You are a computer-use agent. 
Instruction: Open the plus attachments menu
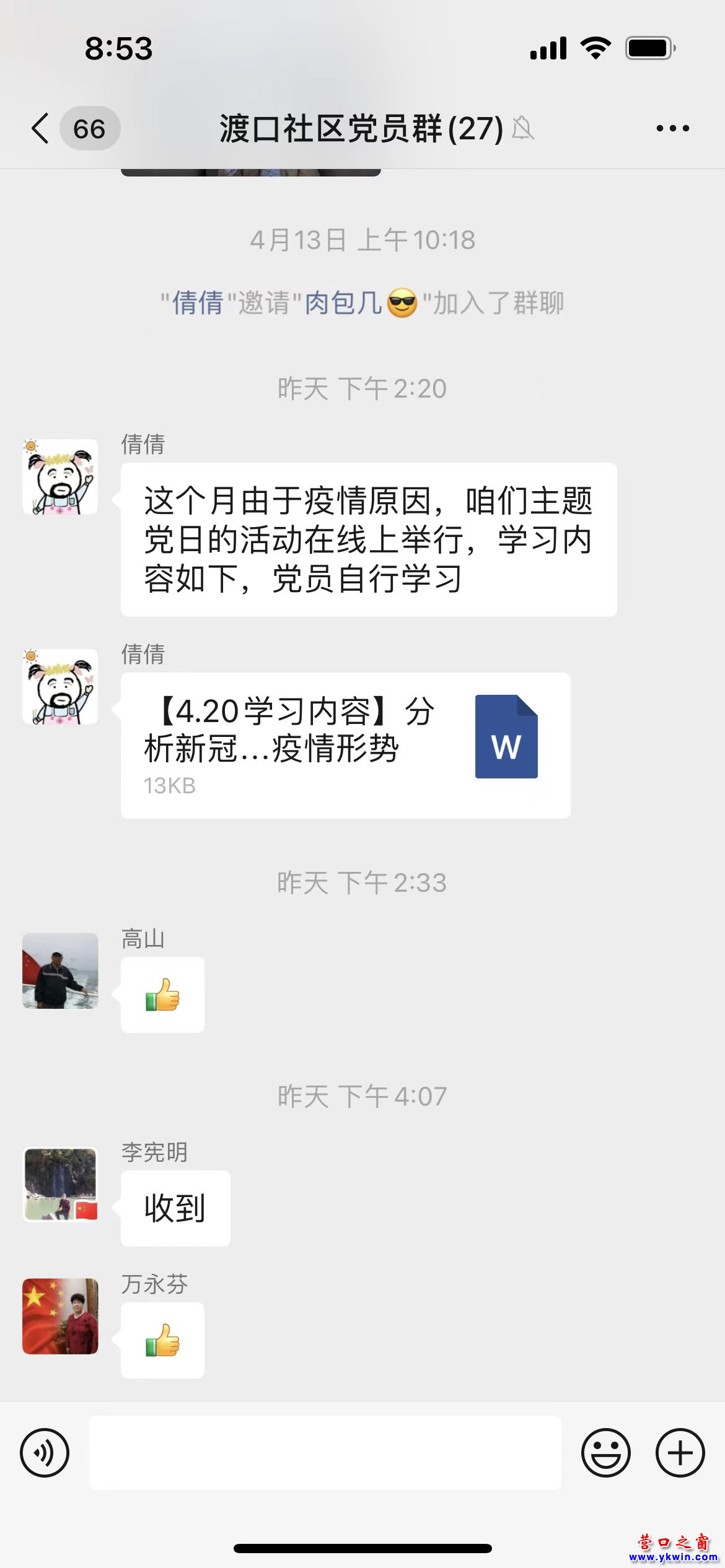click(680, 1452)
